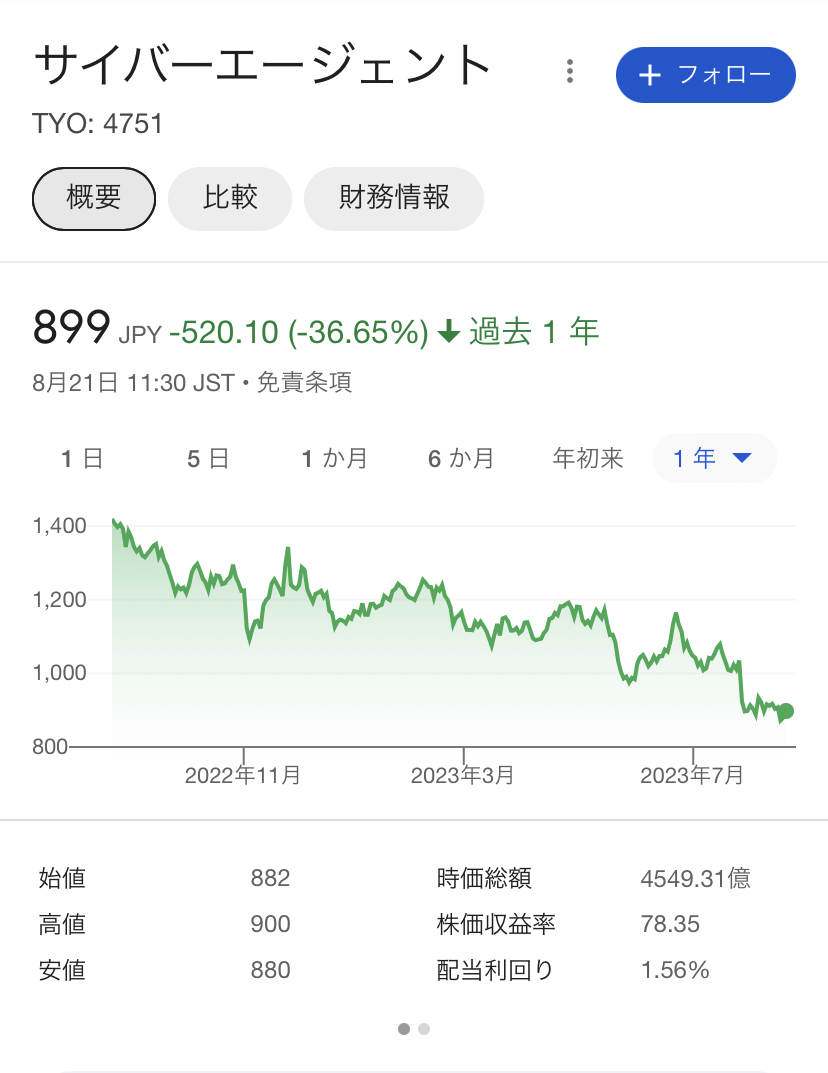
Task: Open the 免責条項 disclaimer link
Action: coord(304,383)
